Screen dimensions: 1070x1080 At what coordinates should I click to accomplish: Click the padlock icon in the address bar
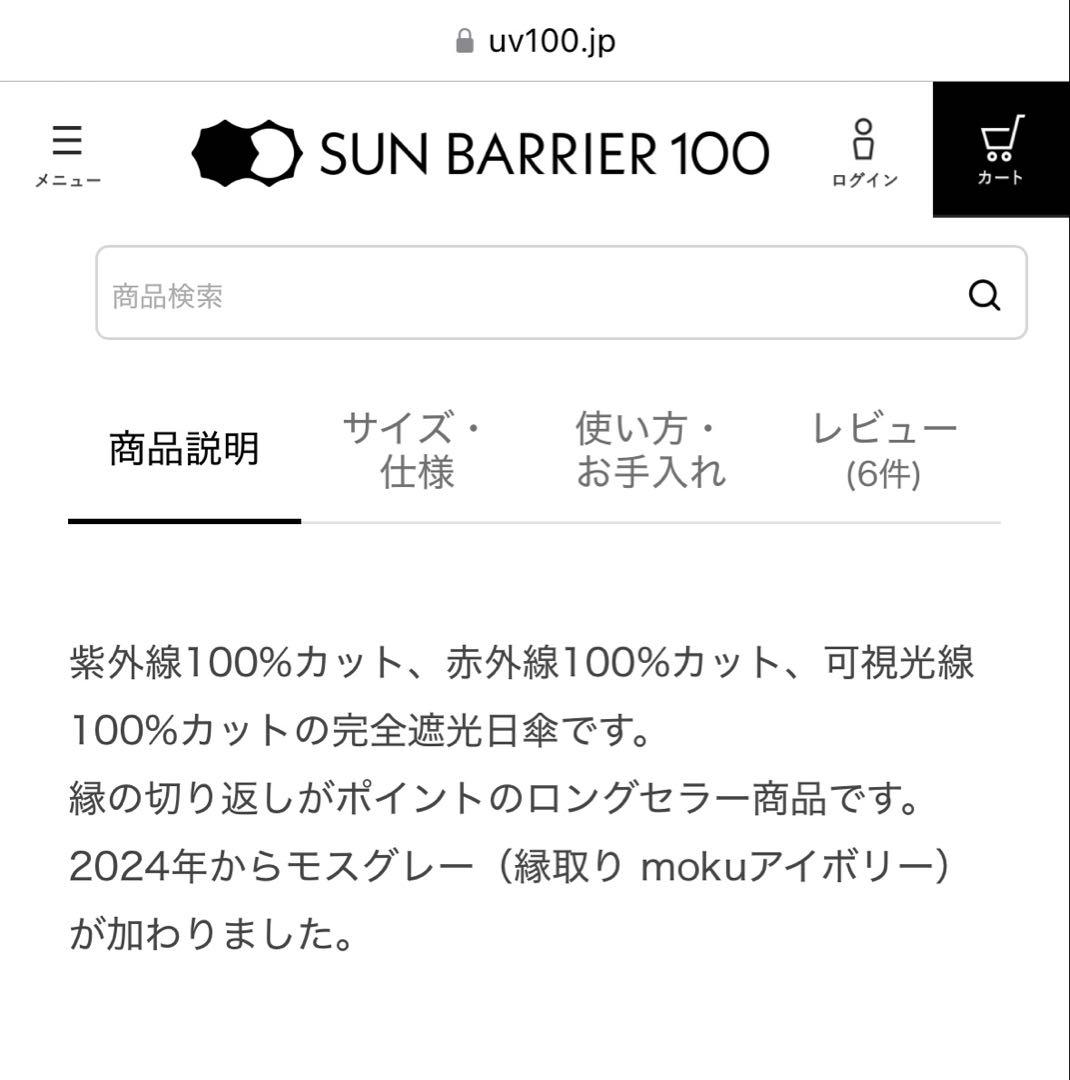pos(463,38)
